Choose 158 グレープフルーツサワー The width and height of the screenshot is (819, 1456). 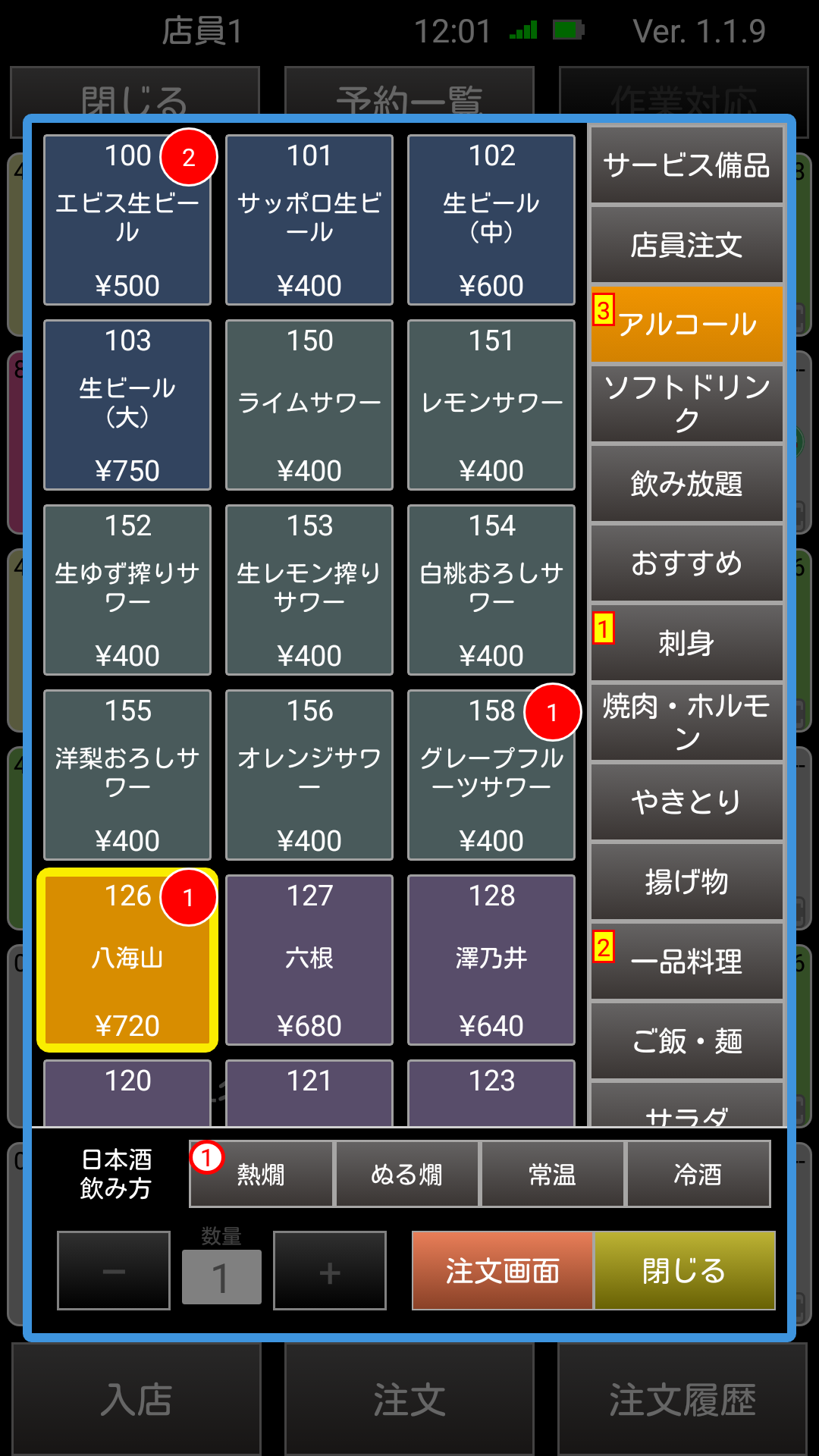[491, 775]
